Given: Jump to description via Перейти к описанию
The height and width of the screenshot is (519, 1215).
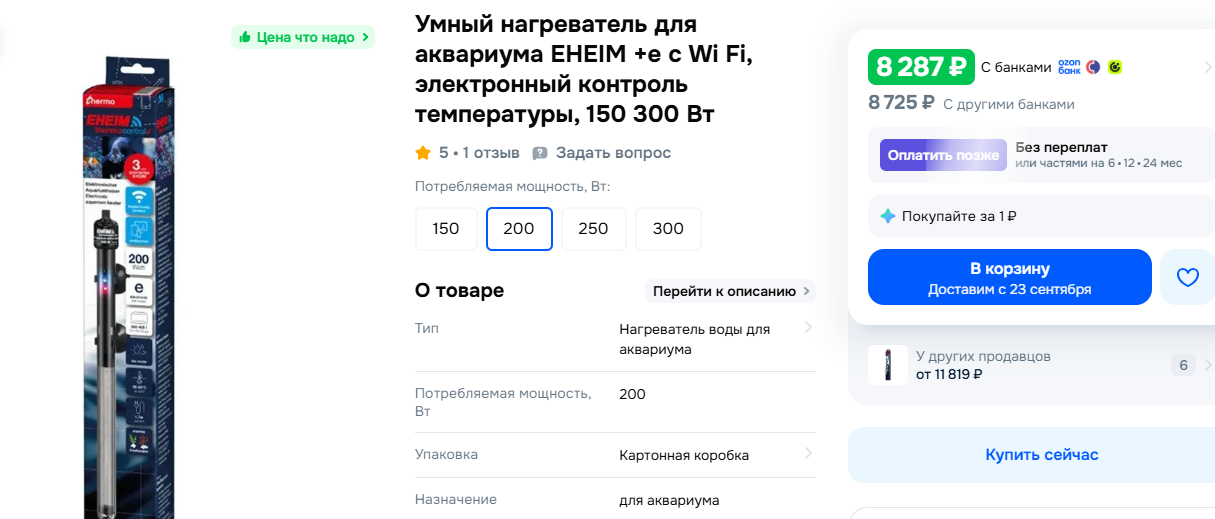Looking at the screenshot, I should [x=731, y=291].
